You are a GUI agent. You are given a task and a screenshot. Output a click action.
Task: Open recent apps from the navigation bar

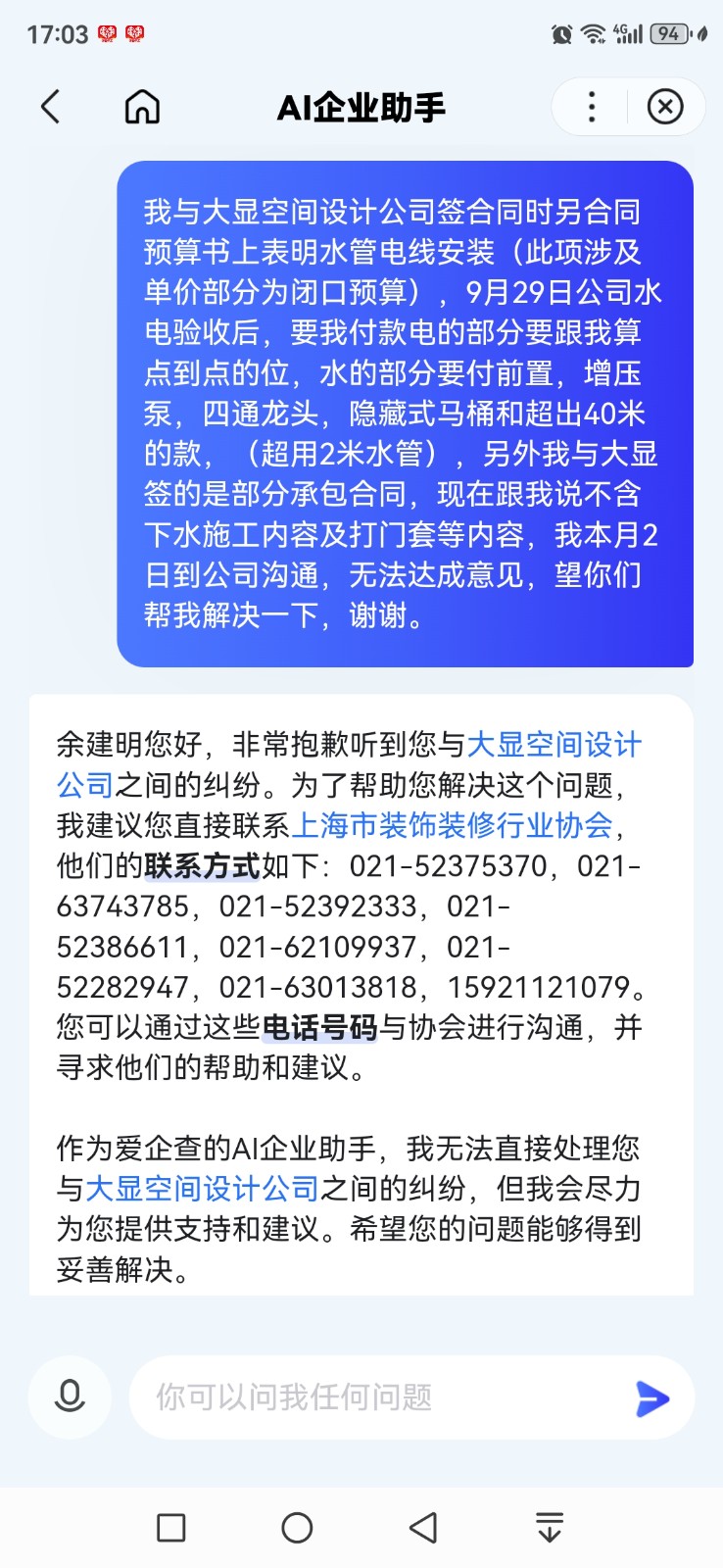171,1527
